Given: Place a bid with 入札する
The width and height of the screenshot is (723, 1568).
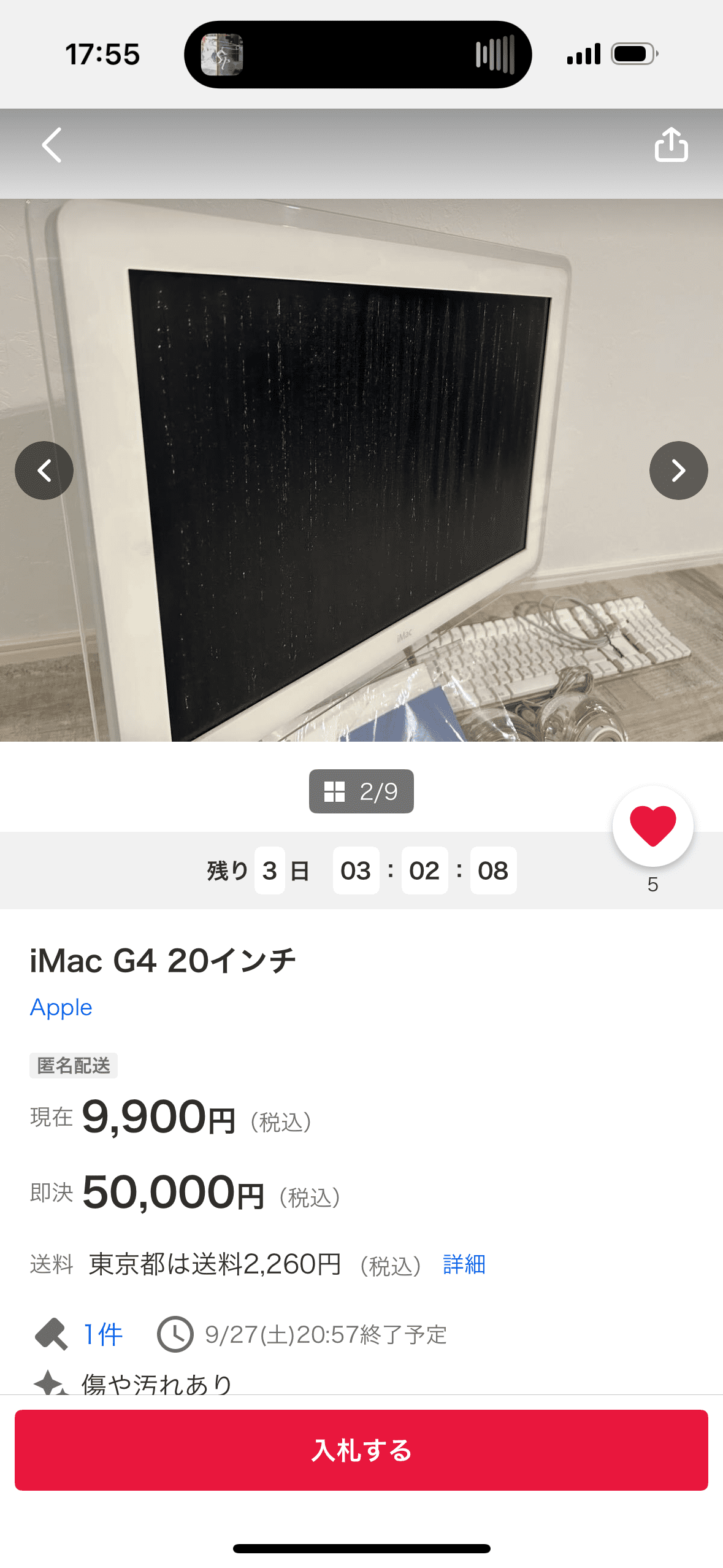Looking at the screenshot, I should (x=361, y=1450).
